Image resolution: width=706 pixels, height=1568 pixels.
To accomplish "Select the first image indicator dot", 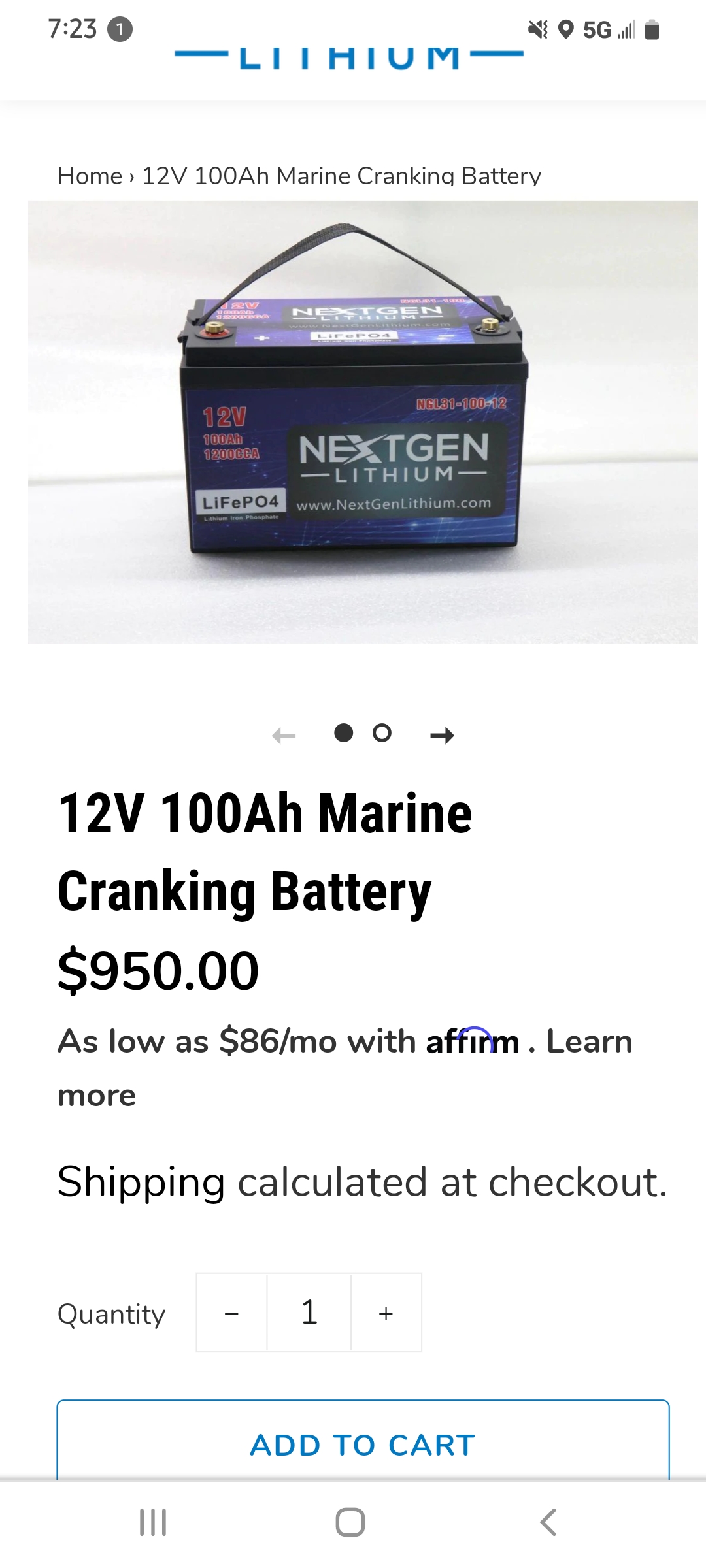I will coord(343,733).
